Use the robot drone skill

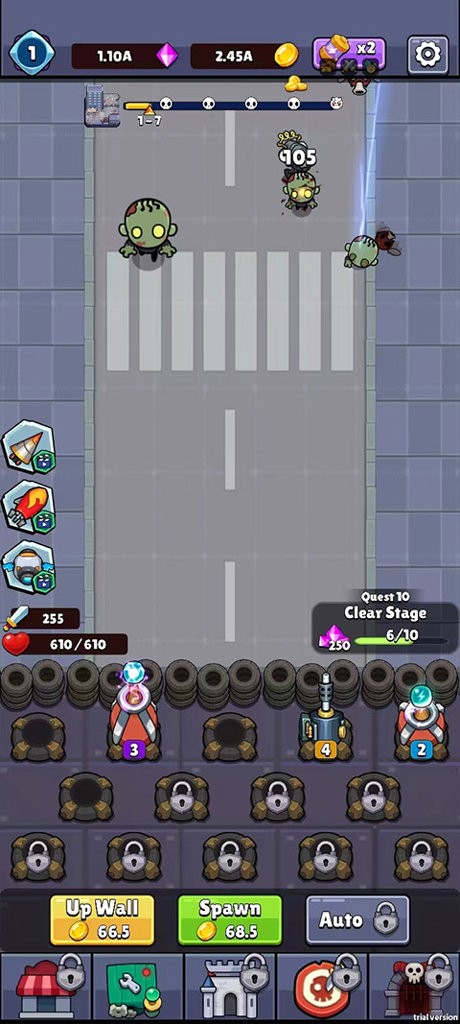click(x=29, y=567)
